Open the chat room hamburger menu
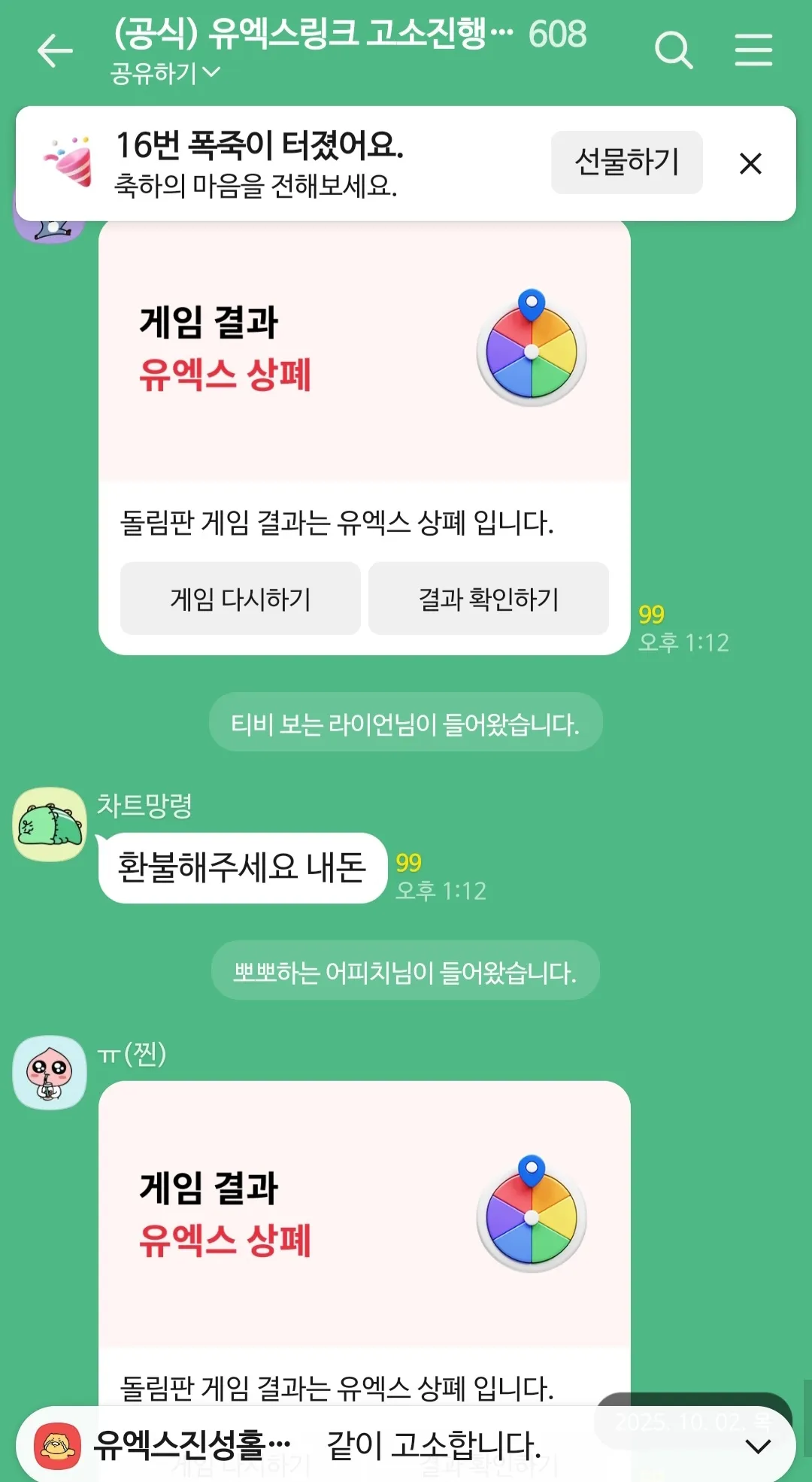Screen dimensions: 812x1482 pos(753,51)
